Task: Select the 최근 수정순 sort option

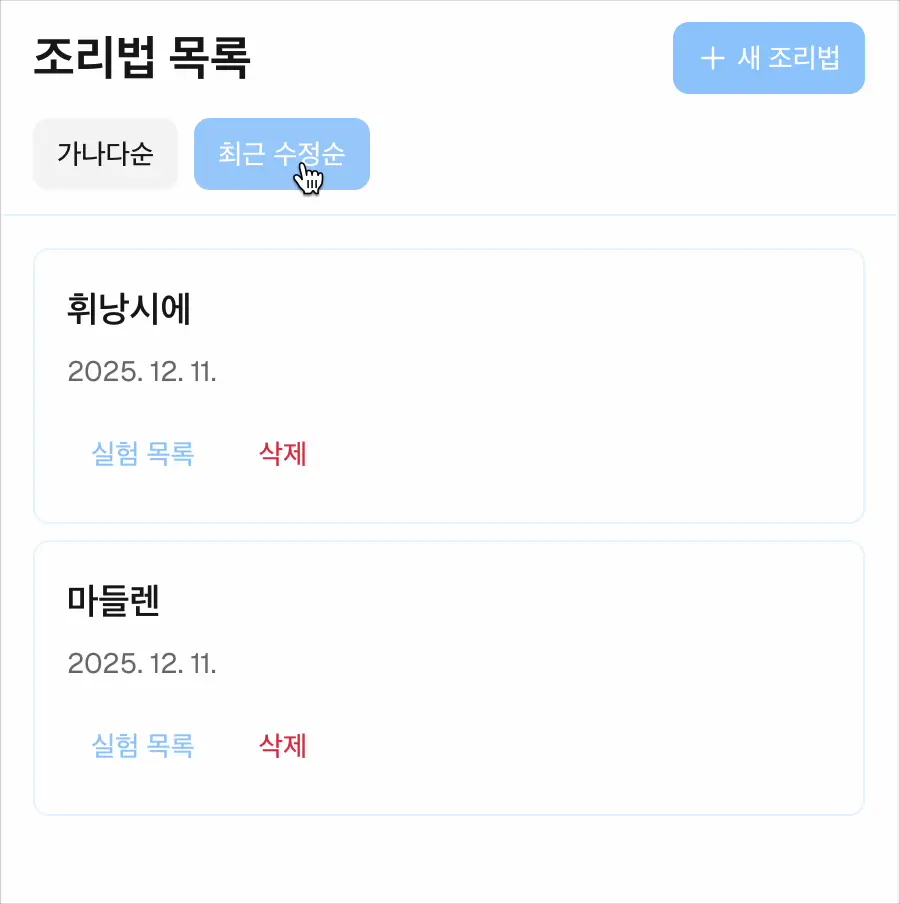Action: point(281,154)
